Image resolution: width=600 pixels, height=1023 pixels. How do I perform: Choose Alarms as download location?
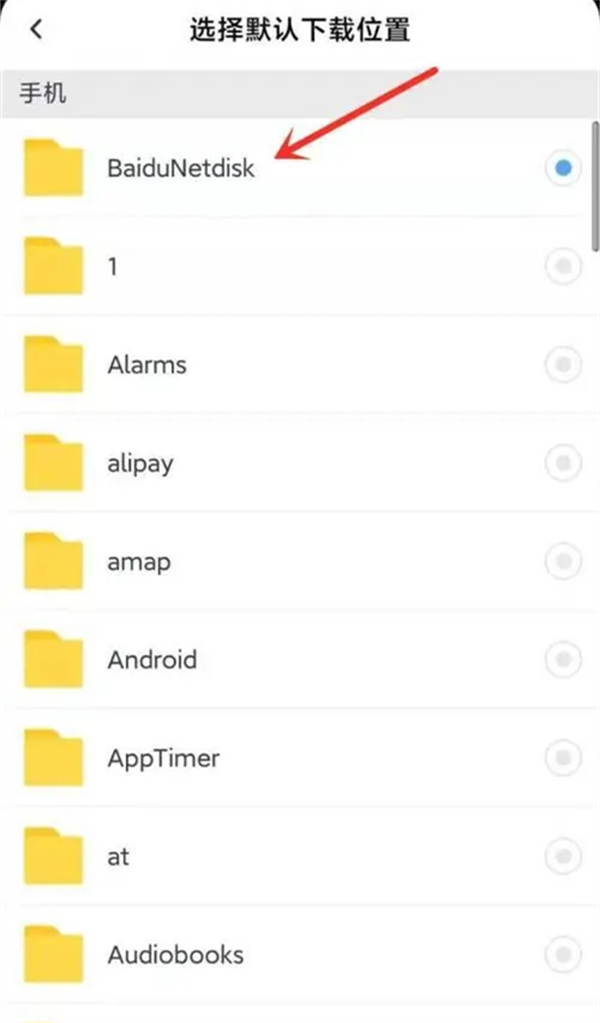(x=563, y=364)
